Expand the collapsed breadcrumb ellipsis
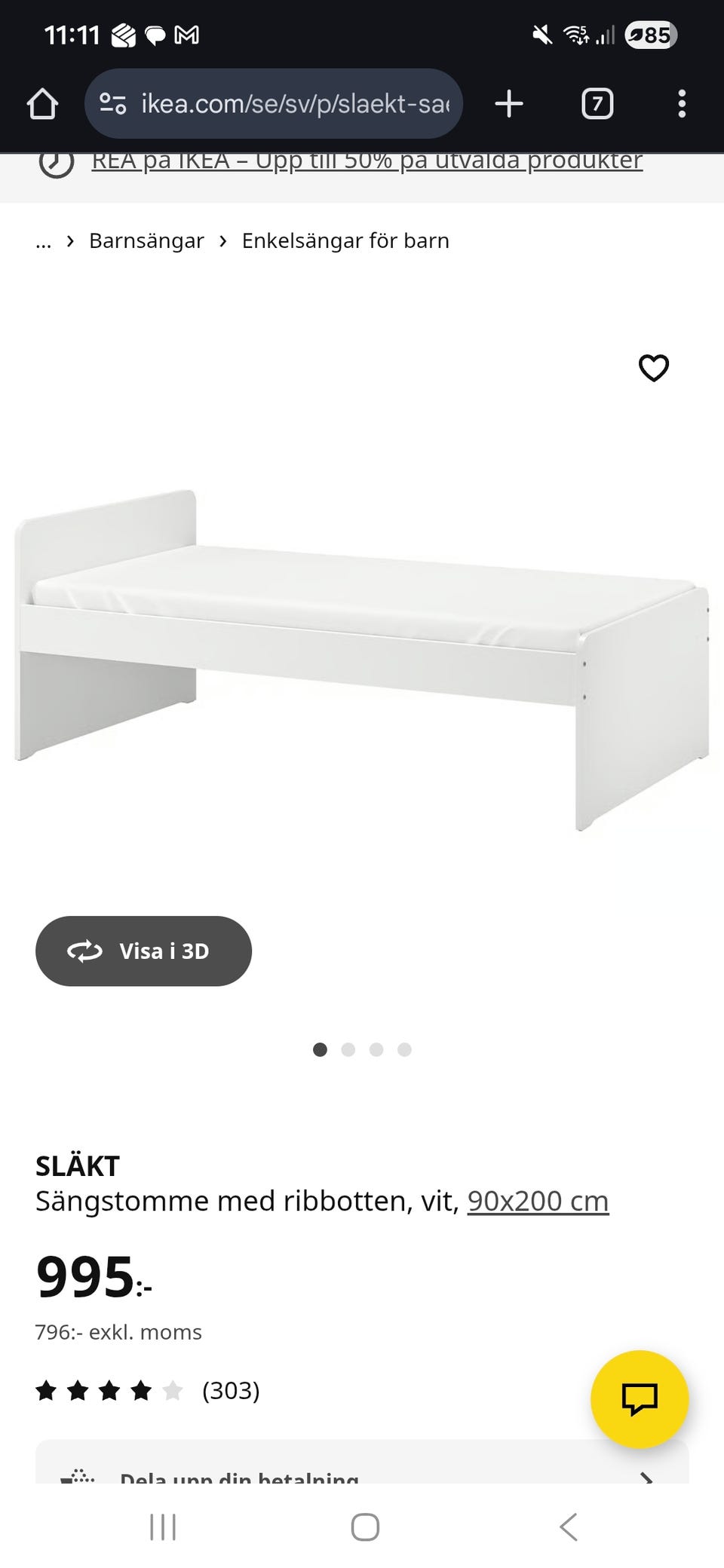This screenshot has height=1568, width=724. (44, 241)
